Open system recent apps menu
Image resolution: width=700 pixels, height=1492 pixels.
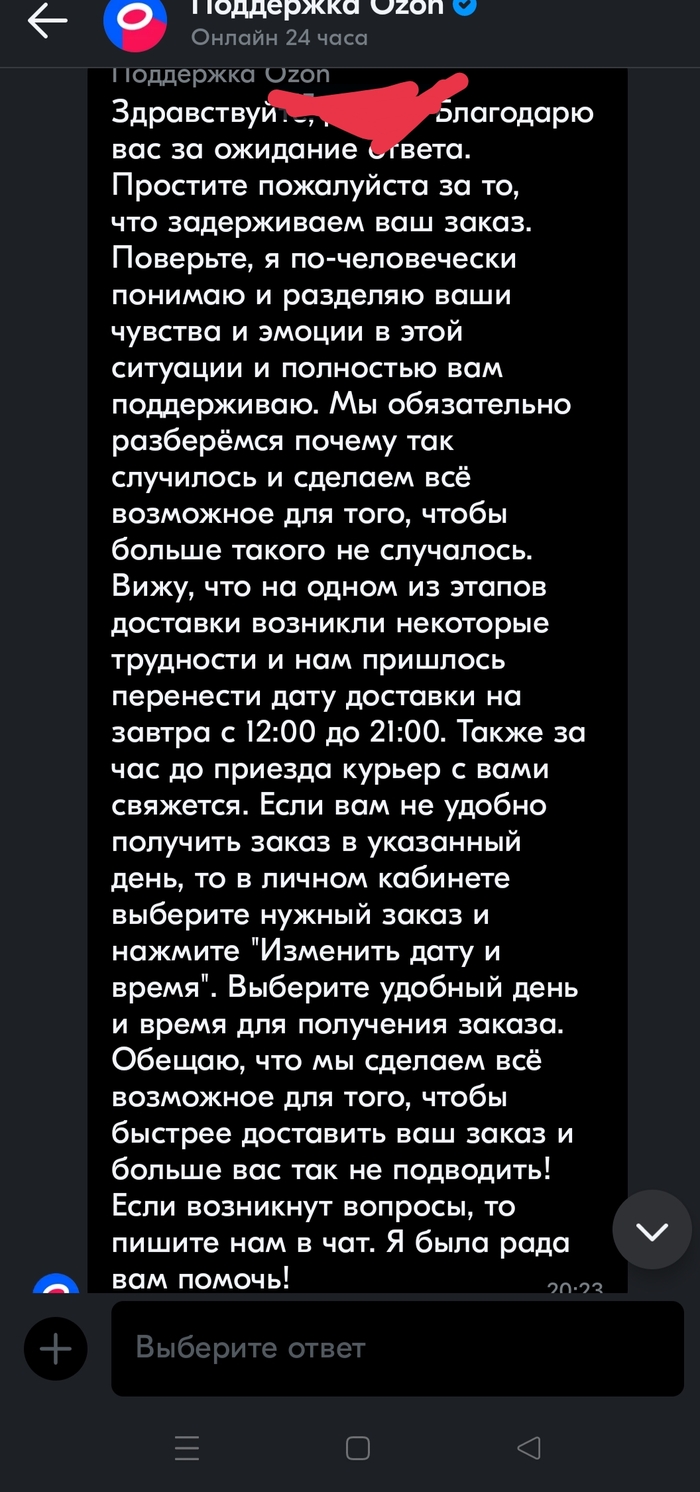coord(187,1447)
